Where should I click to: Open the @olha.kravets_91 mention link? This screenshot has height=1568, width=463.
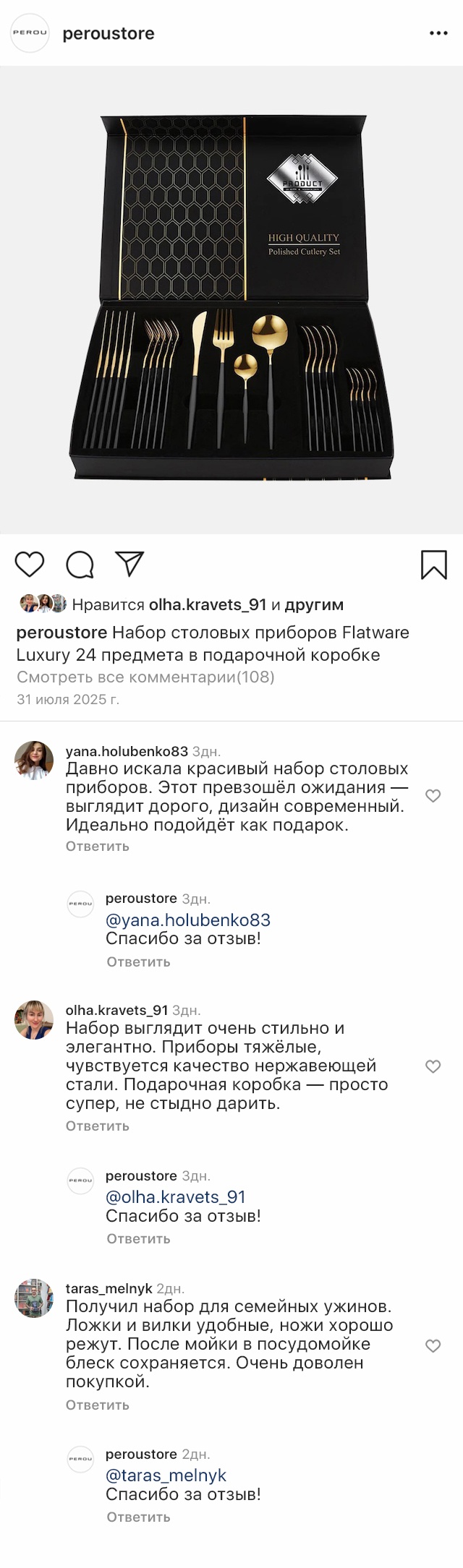(176, 1196)
